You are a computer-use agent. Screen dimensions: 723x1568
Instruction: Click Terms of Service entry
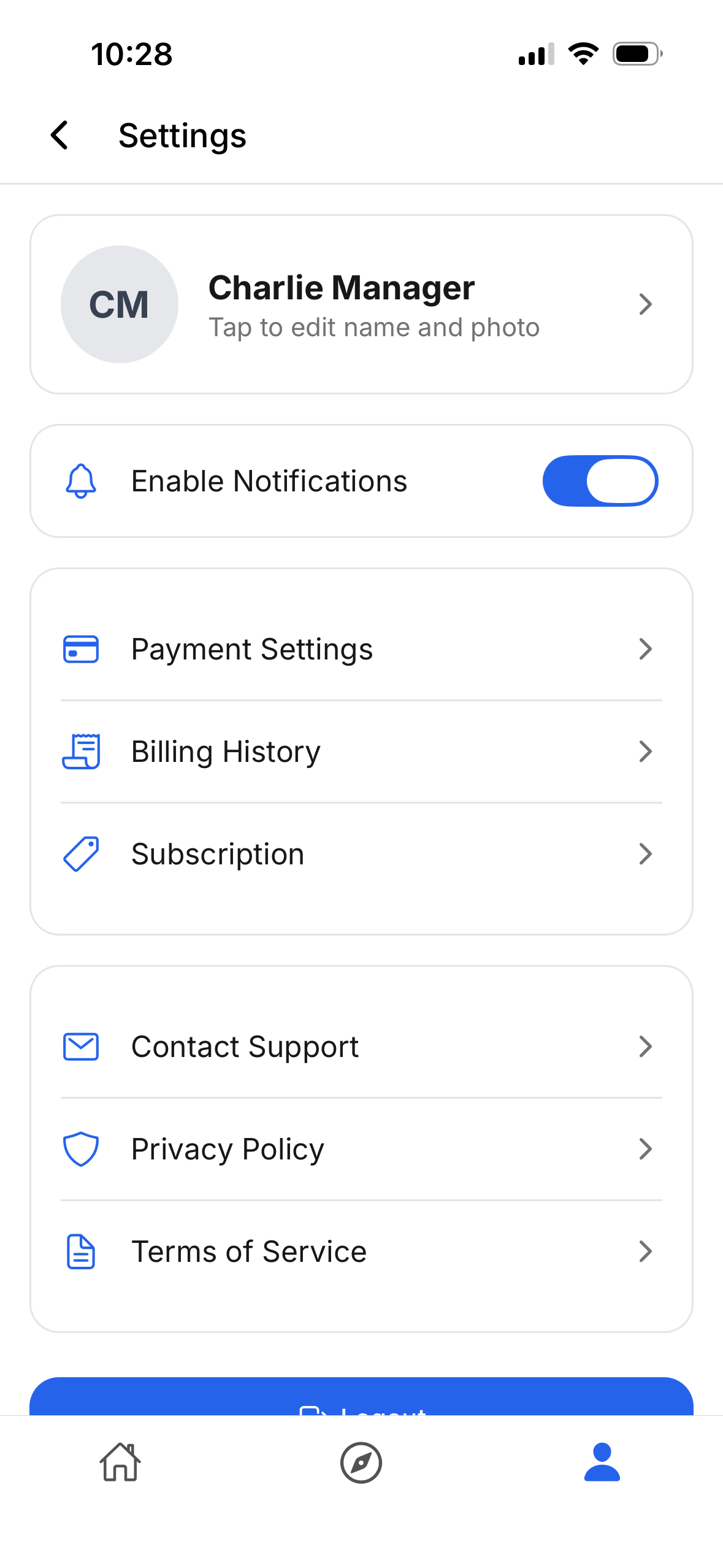click(248, 1250)
